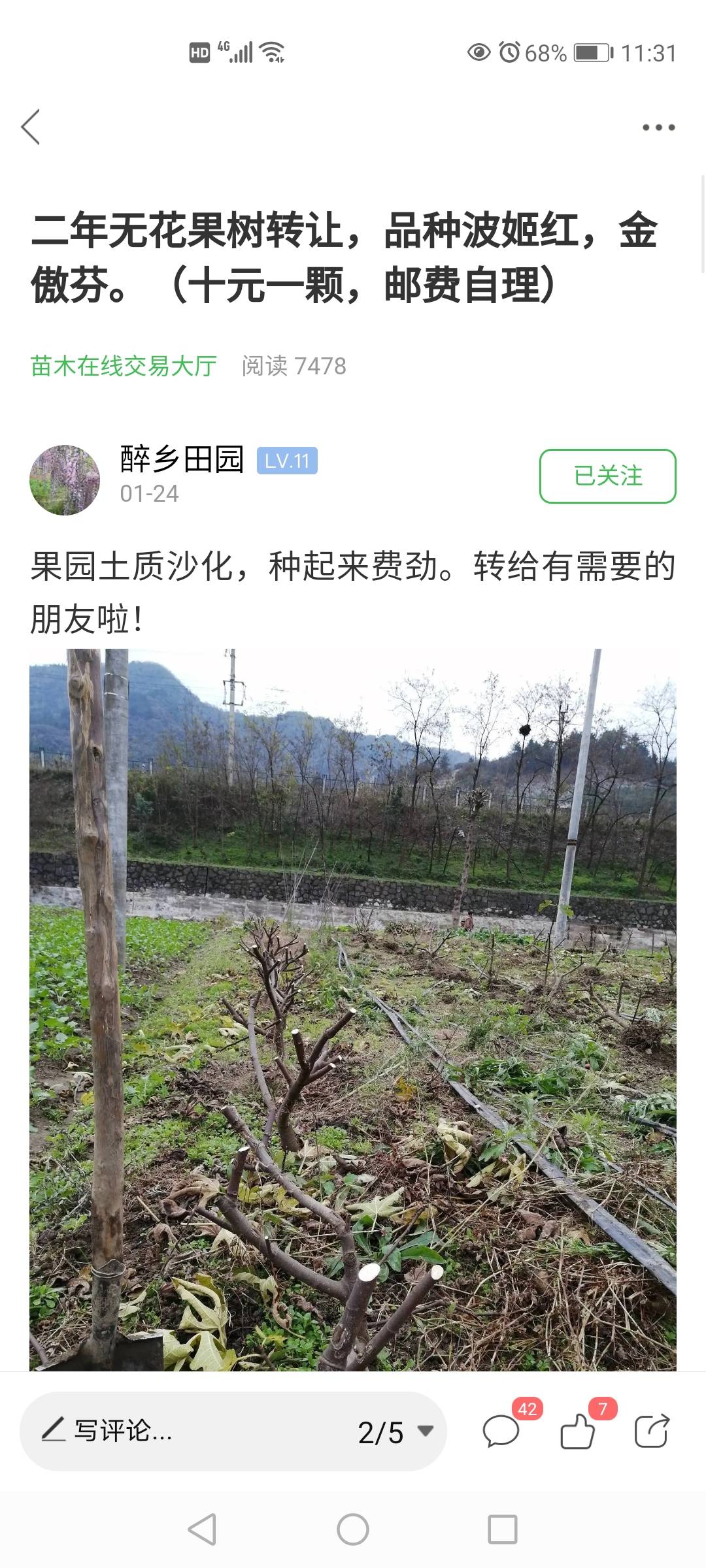Share this post
Viewport: 706px width, 1568px height.
652,1431
